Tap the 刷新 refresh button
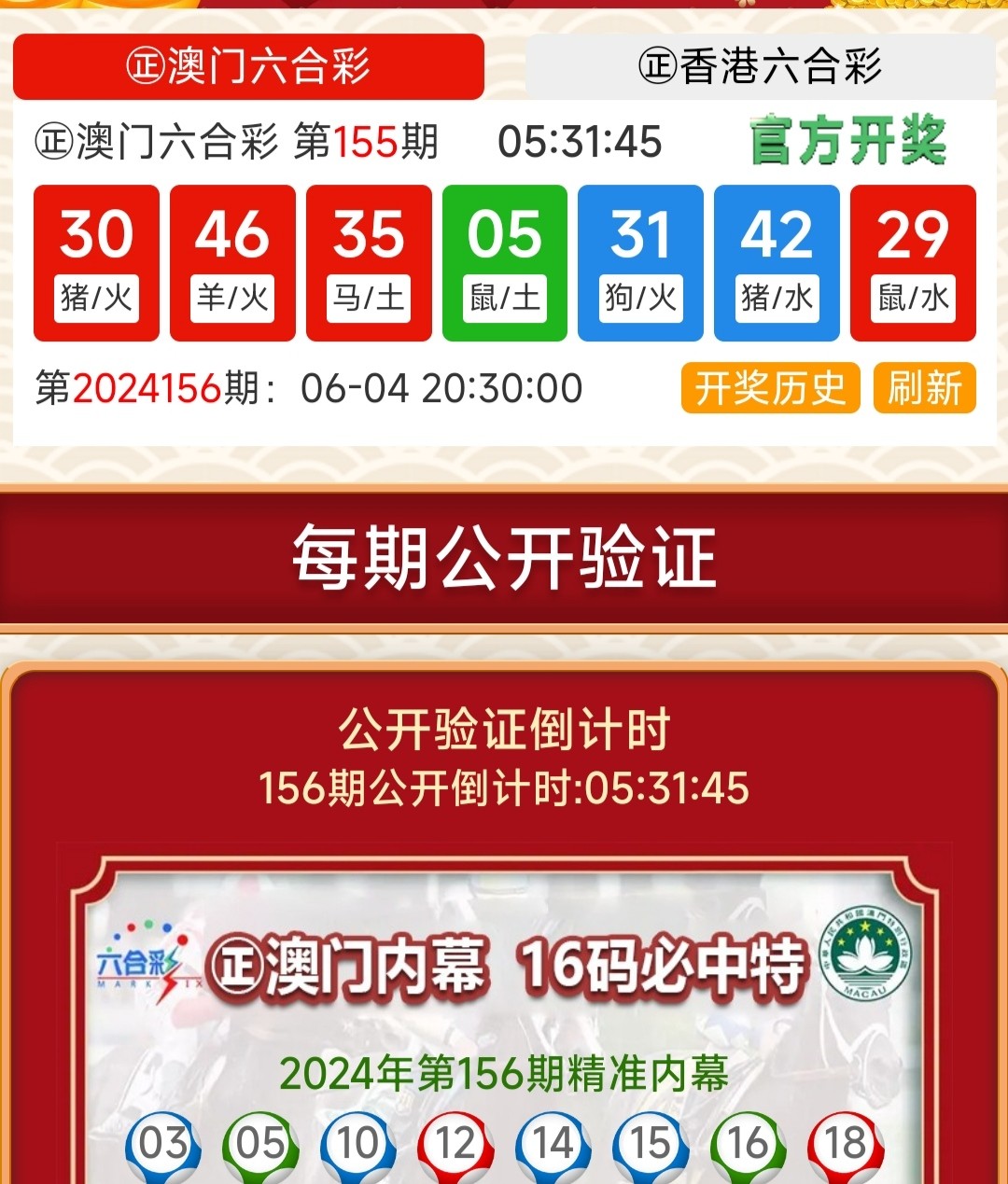The image size is (1008, 1184). [x=924, y=388]
